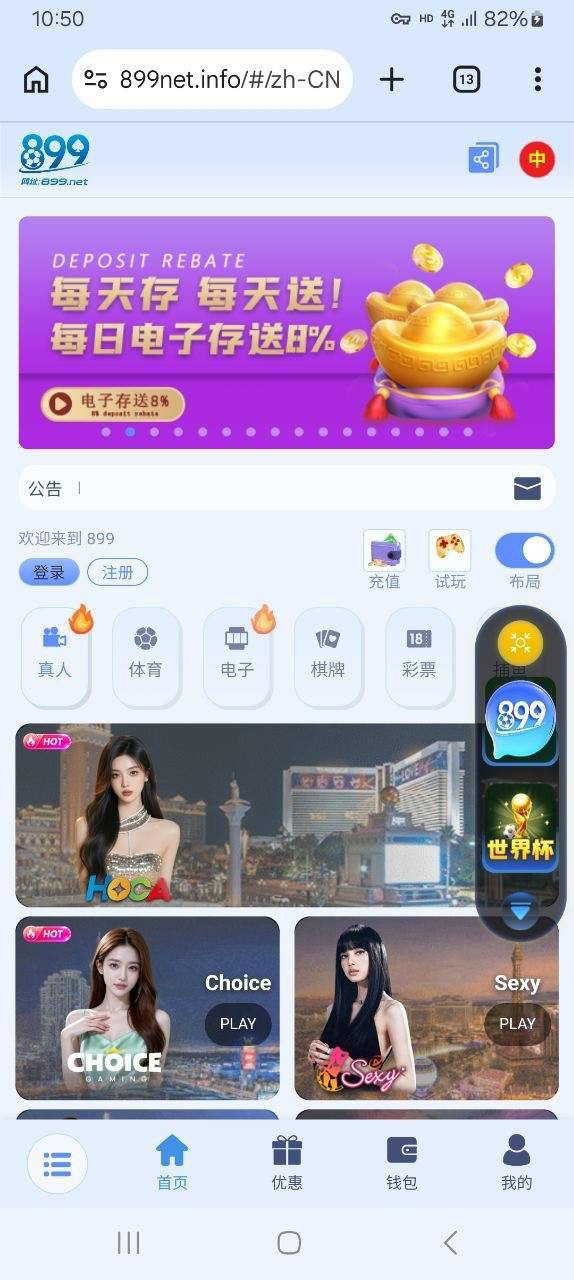
Task: Select the 电子 slots category
Action: click(237, 655)
